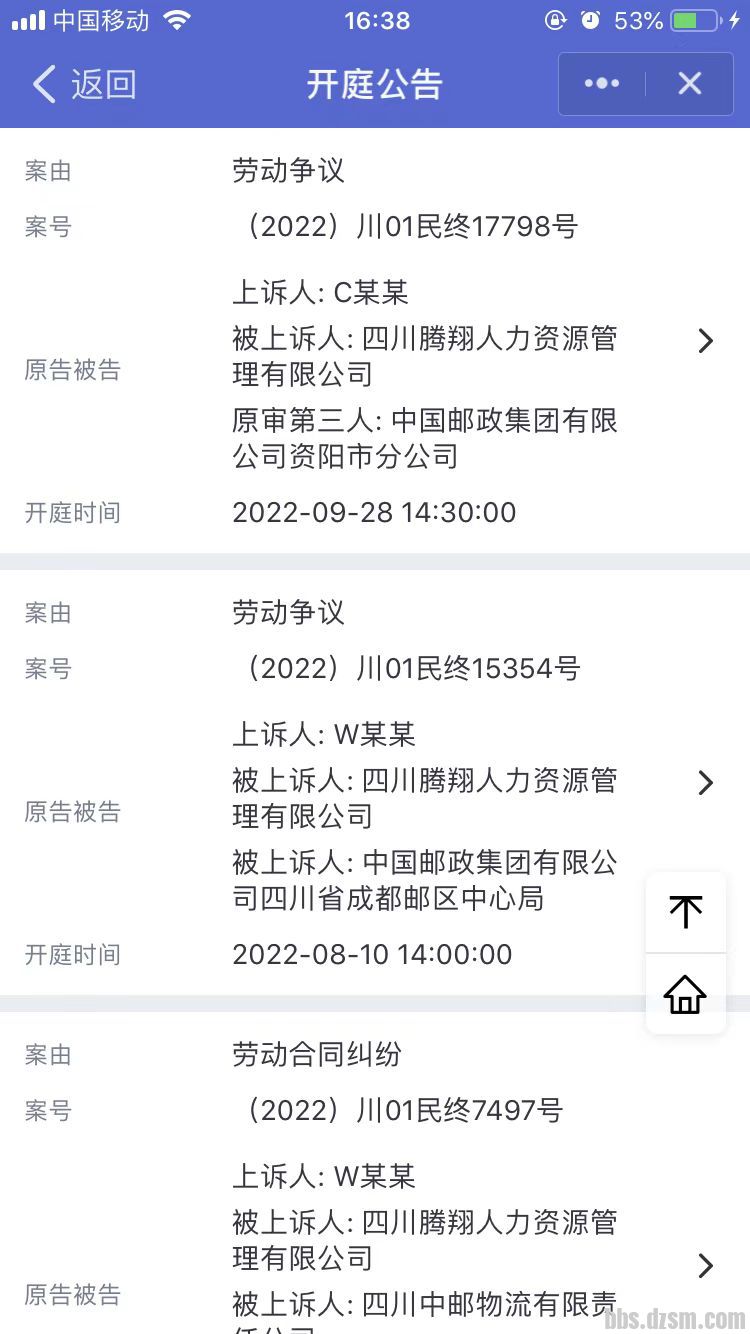
Task: Close the mini program with X
Action: point(690,84)
